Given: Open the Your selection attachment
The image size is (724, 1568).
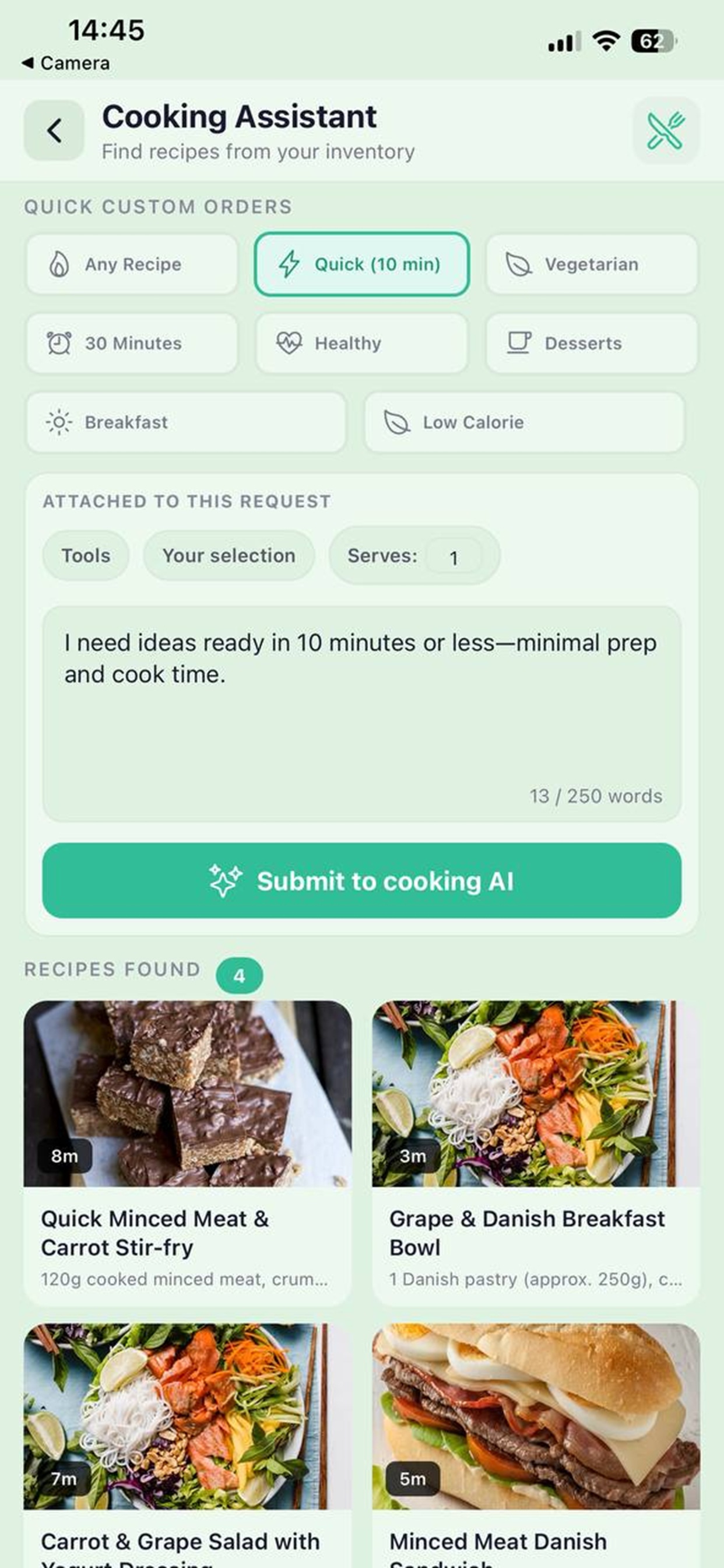Looking at the screenshot, I should point(228,555).
